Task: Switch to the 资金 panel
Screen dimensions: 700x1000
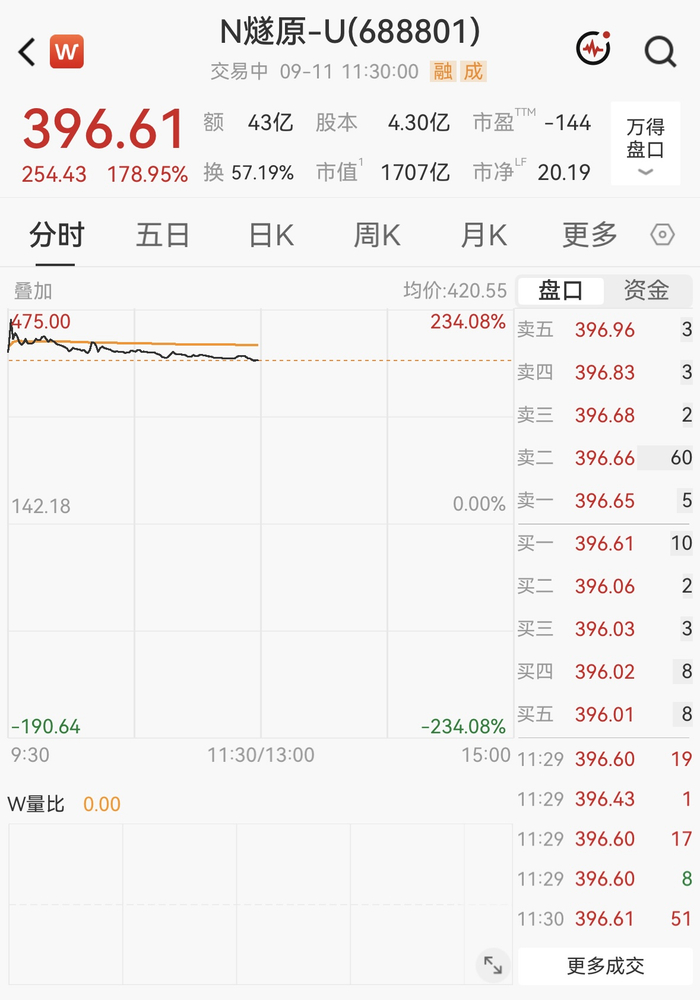Action: (x=646, y=291)
